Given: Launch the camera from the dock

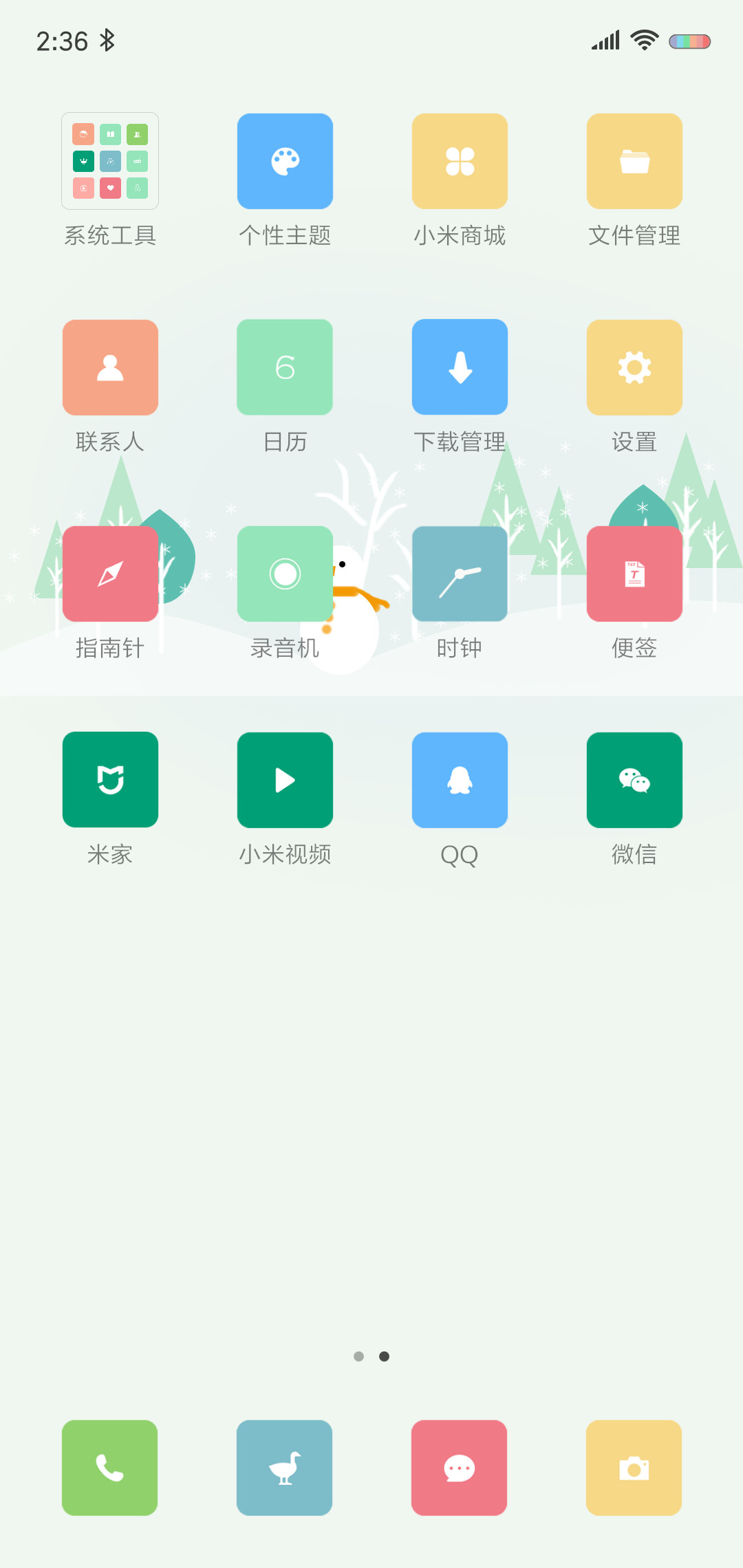Looking at the screenshot, I should point(634,1468).
